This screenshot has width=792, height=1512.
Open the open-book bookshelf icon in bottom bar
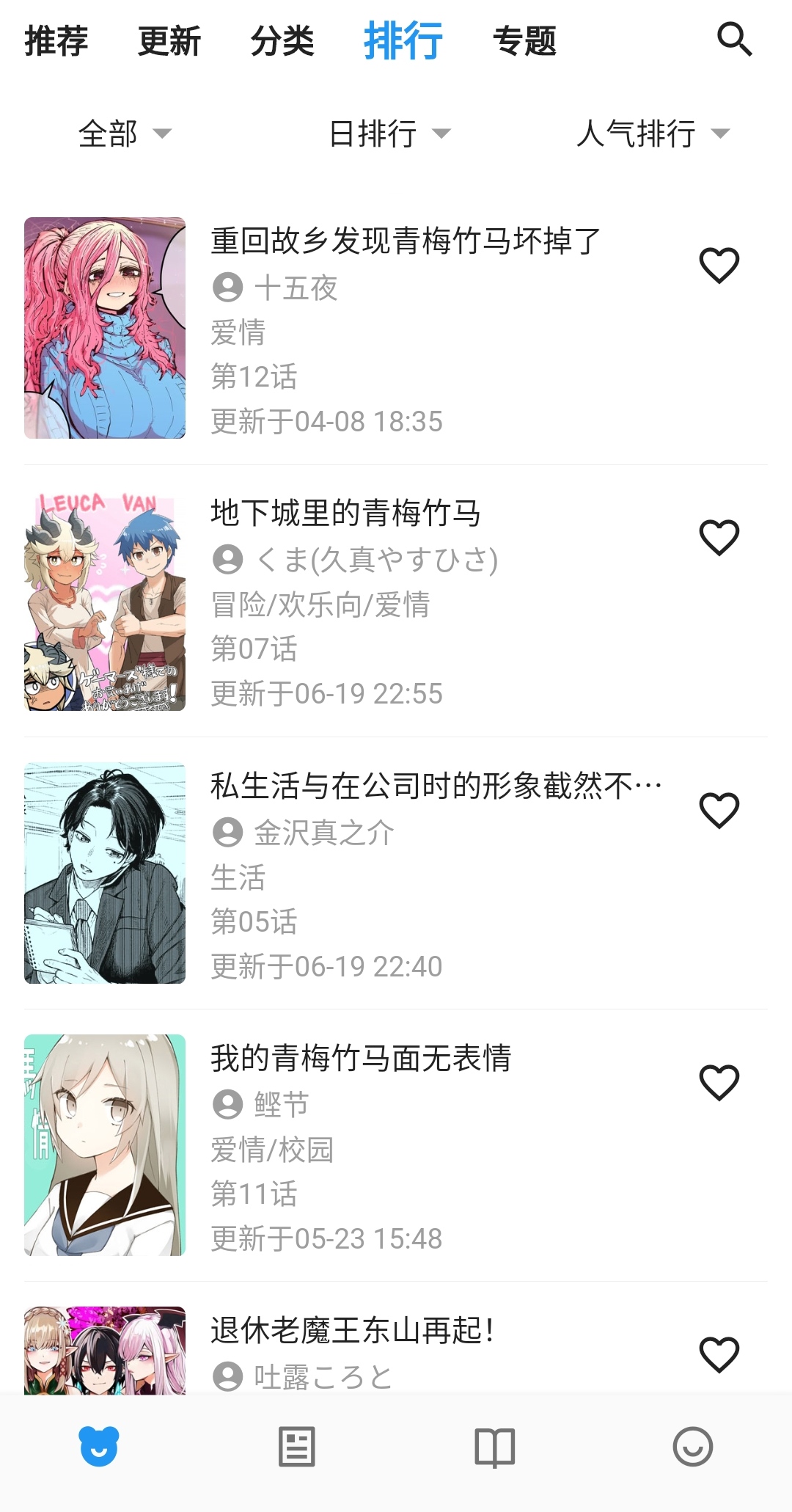point(495,1447)
